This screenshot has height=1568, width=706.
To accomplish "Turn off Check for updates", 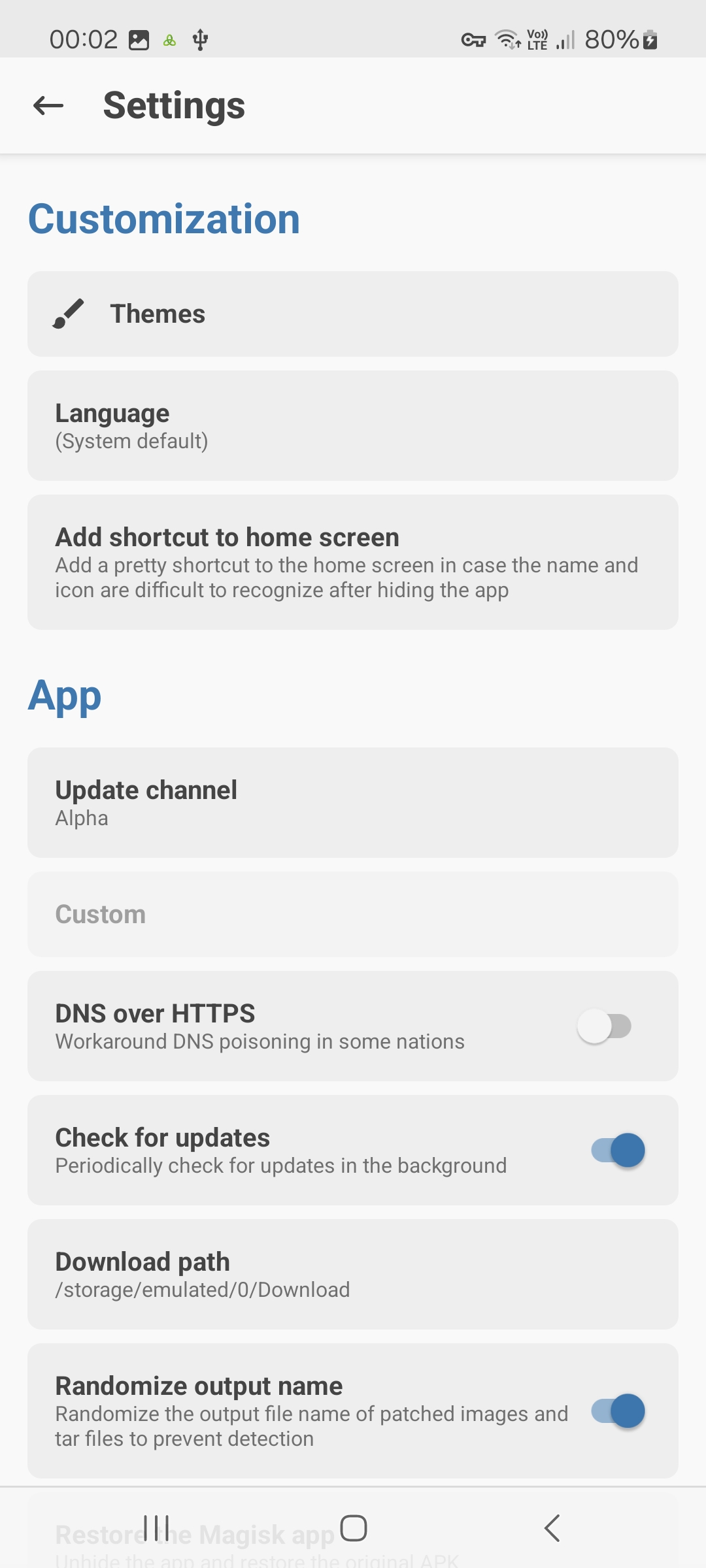I will pyautogui.click(x=618, y=1150).
